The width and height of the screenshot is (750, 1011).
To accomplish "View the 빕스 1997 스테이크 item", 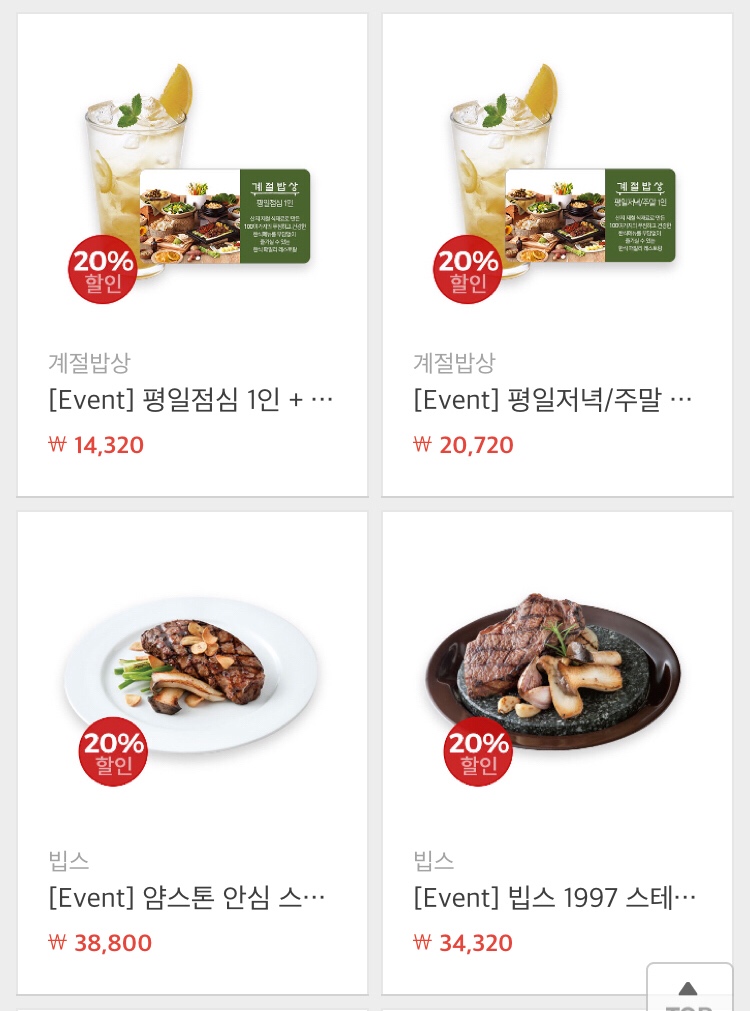I will click(x=557, y=752).
